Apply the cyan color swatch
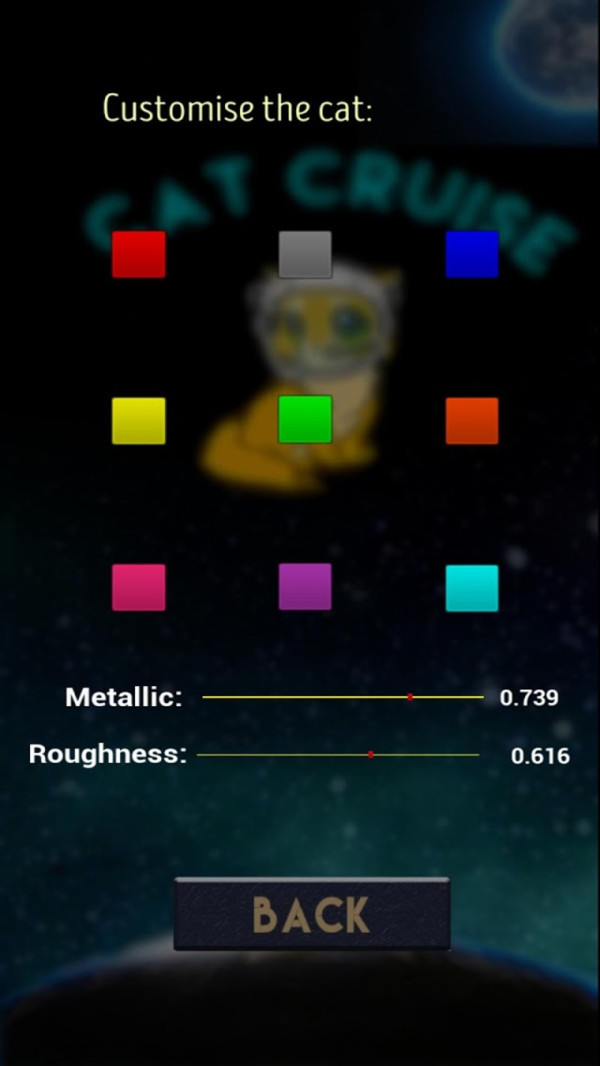 click(472, 588)
